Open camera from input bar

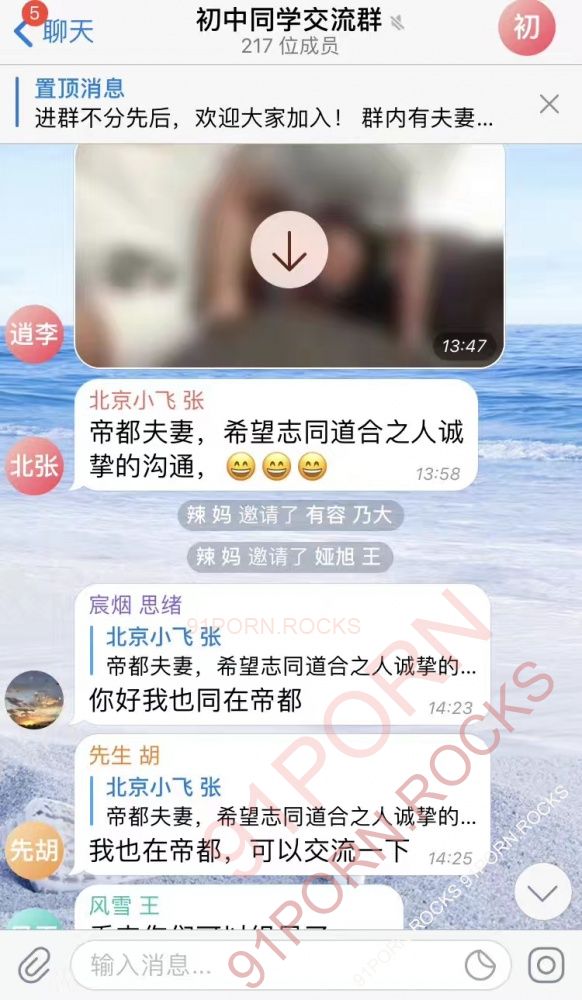pos(546,966)
